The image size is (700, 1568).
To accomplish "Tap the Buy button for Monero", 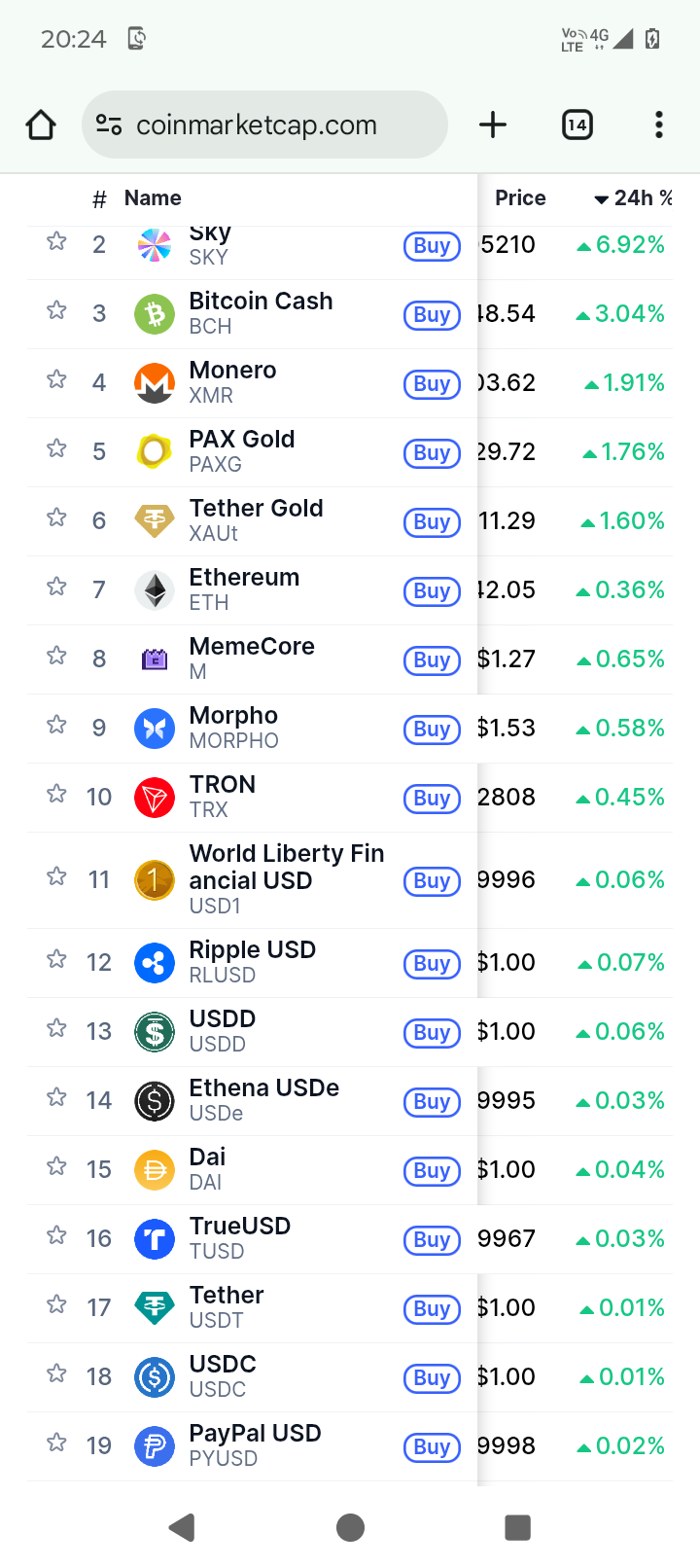I will pyautogui.click(x=432, y=384).
